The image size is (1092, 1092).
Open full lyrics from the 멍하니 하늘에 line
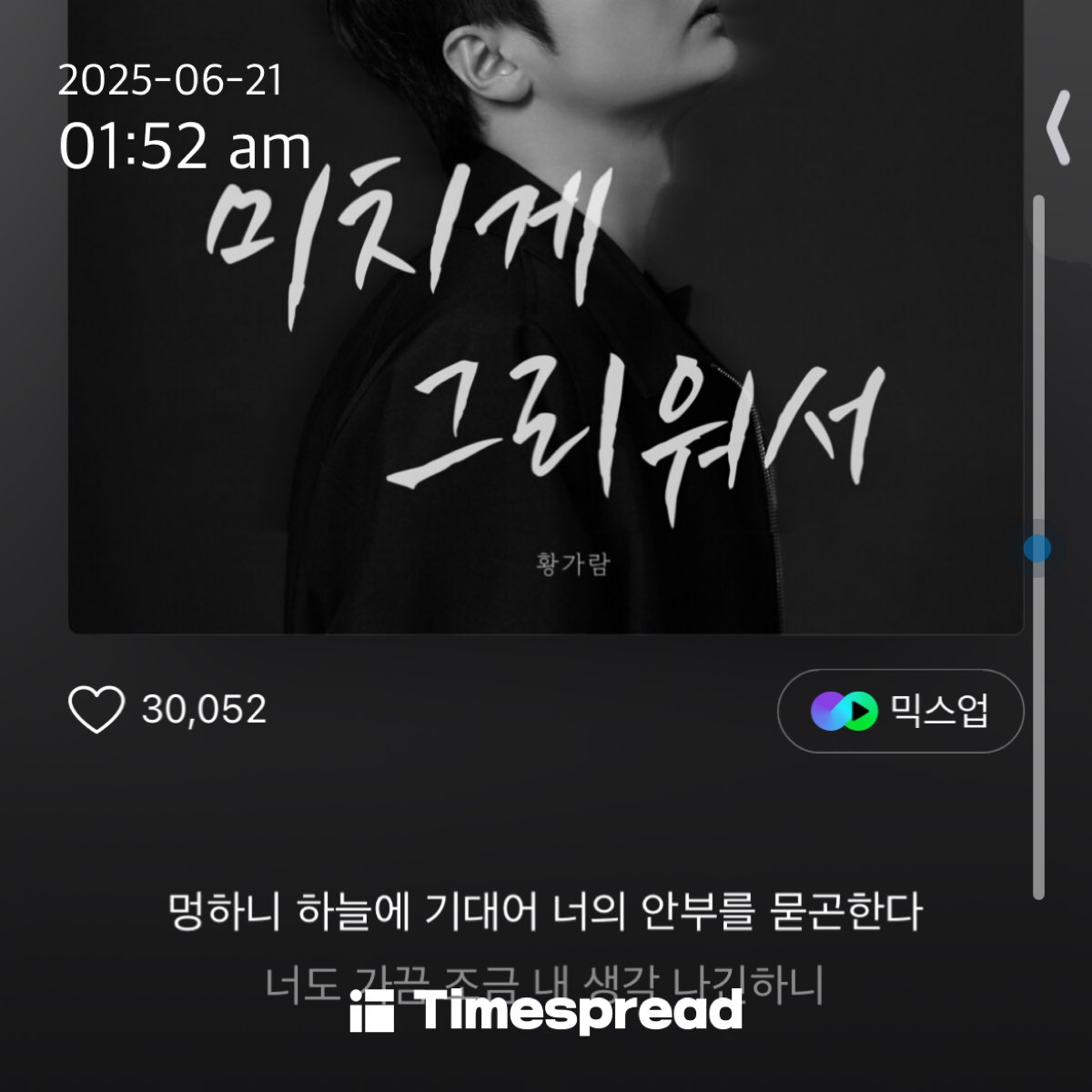[x=545, y=911]
